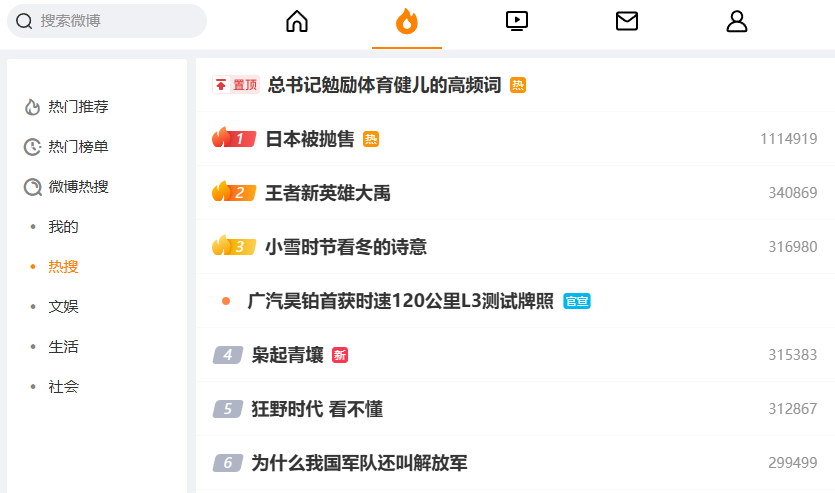Go to the home tab icon
Screen dimensions: 835x493
tap(297, 21)
